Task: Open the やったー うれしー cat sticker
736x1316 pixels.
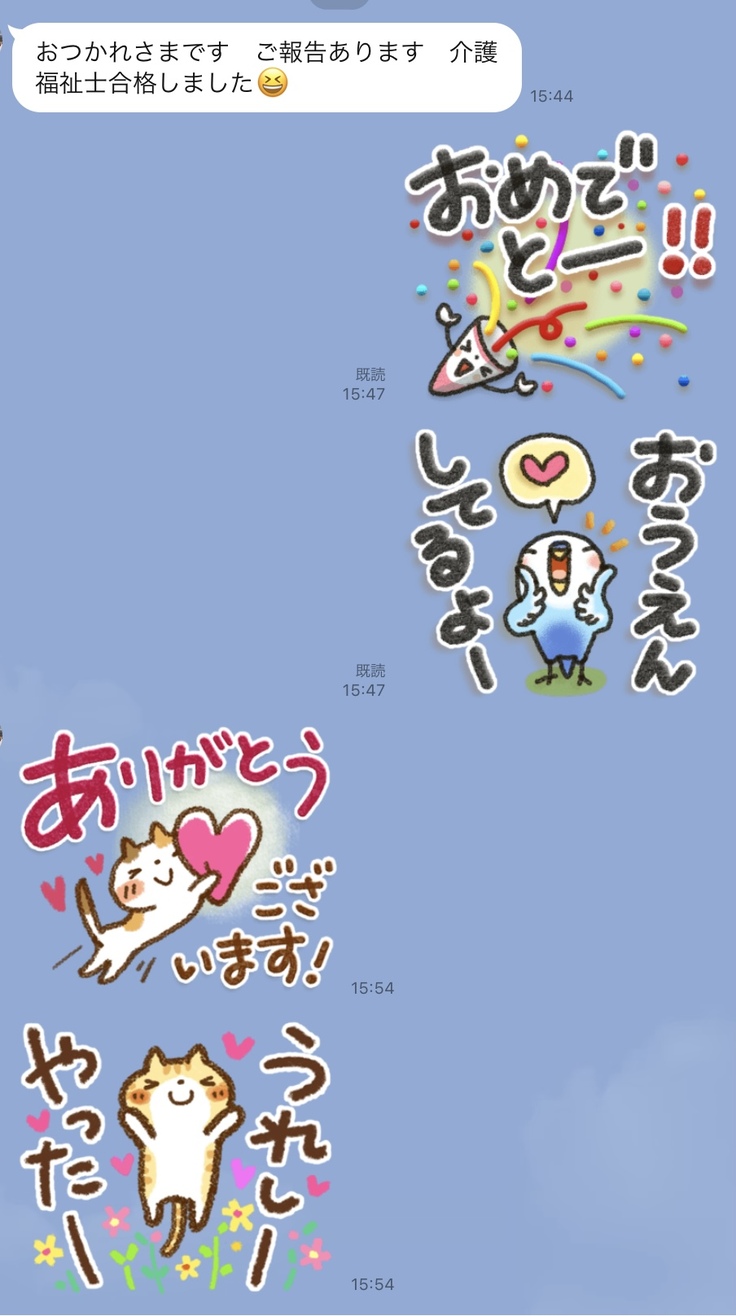Action: [178, 1156]
